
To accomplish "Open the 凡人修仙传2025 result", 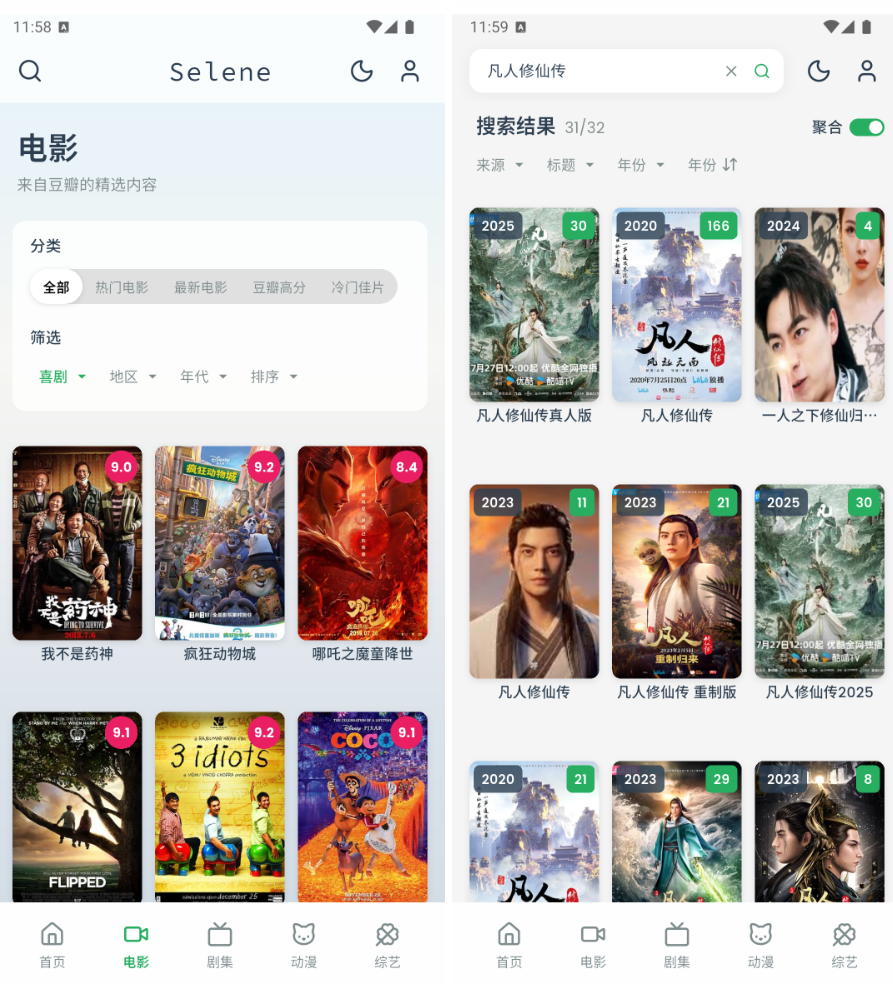I will tap(819, 582).
